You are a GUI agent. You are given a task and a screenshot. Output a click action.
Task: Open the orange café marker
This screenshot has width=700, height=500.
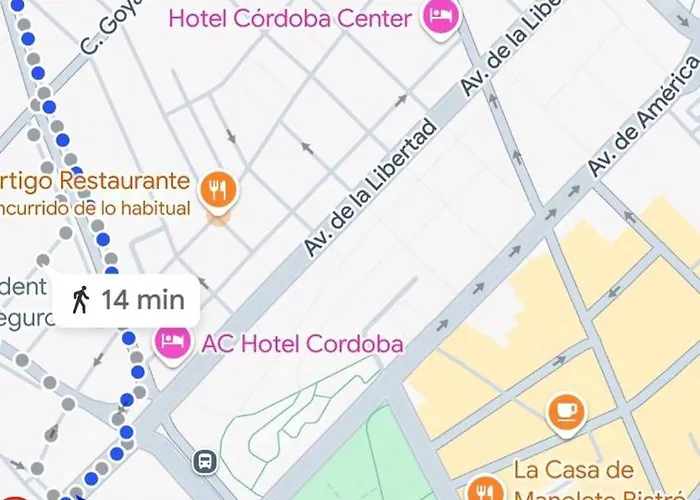click(567, 411)
